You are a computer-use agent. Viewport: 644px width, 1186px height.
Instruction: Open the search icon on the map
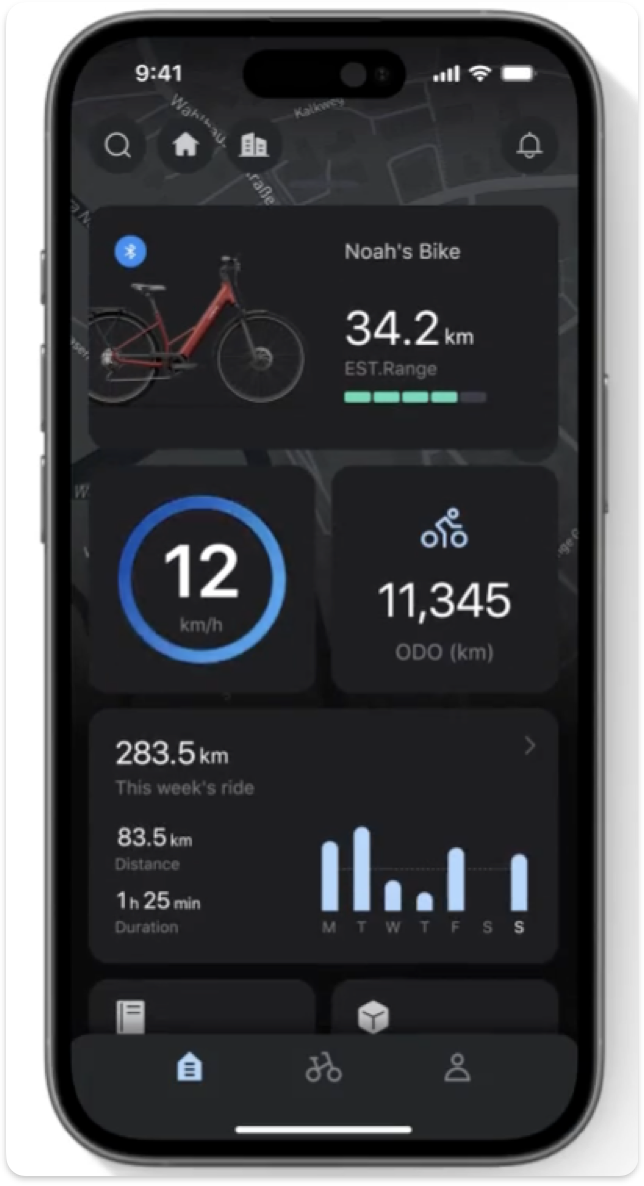[x=118, y=146]
